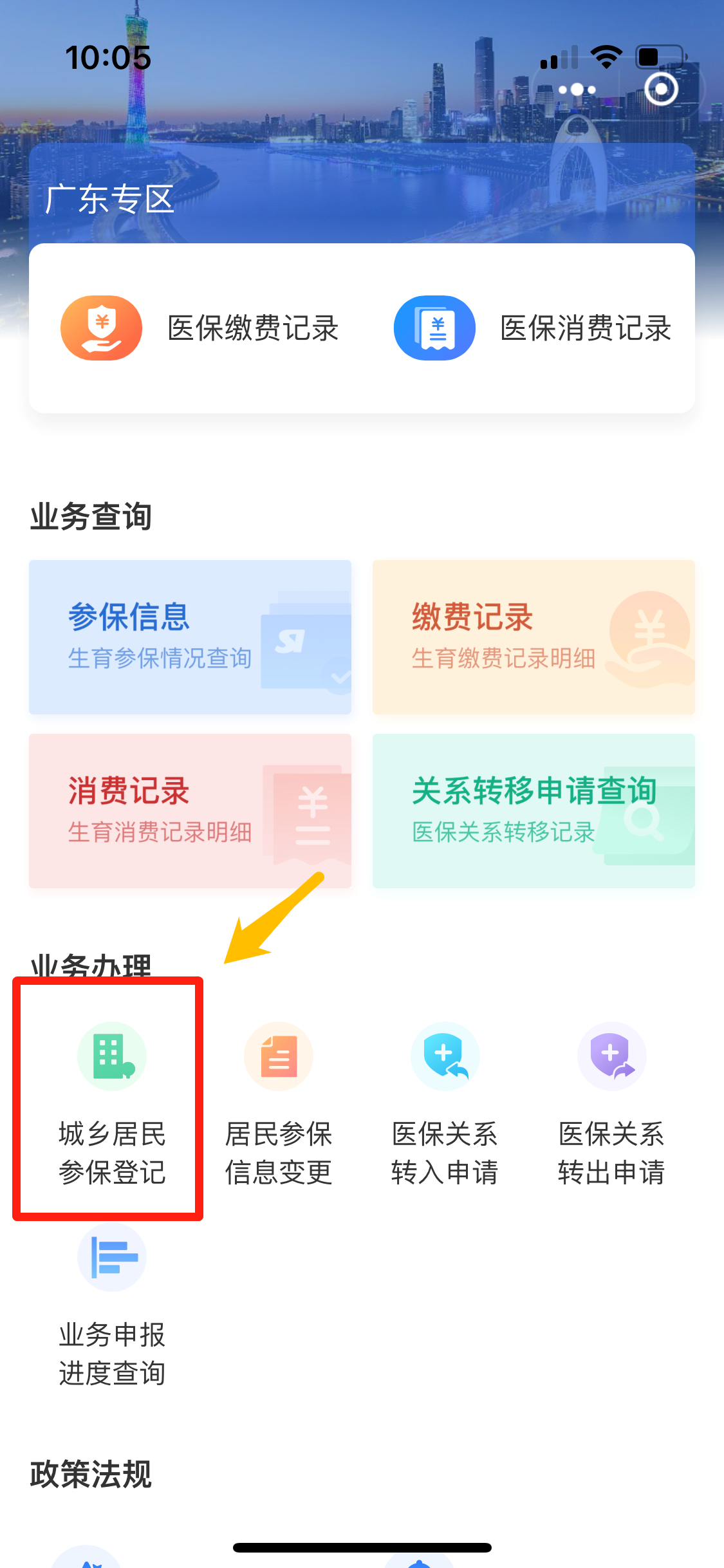The width and height of the screenshot is (724, 1568).
Task: Start 医保关系转入申请
Action: [x=445, y=1102]
